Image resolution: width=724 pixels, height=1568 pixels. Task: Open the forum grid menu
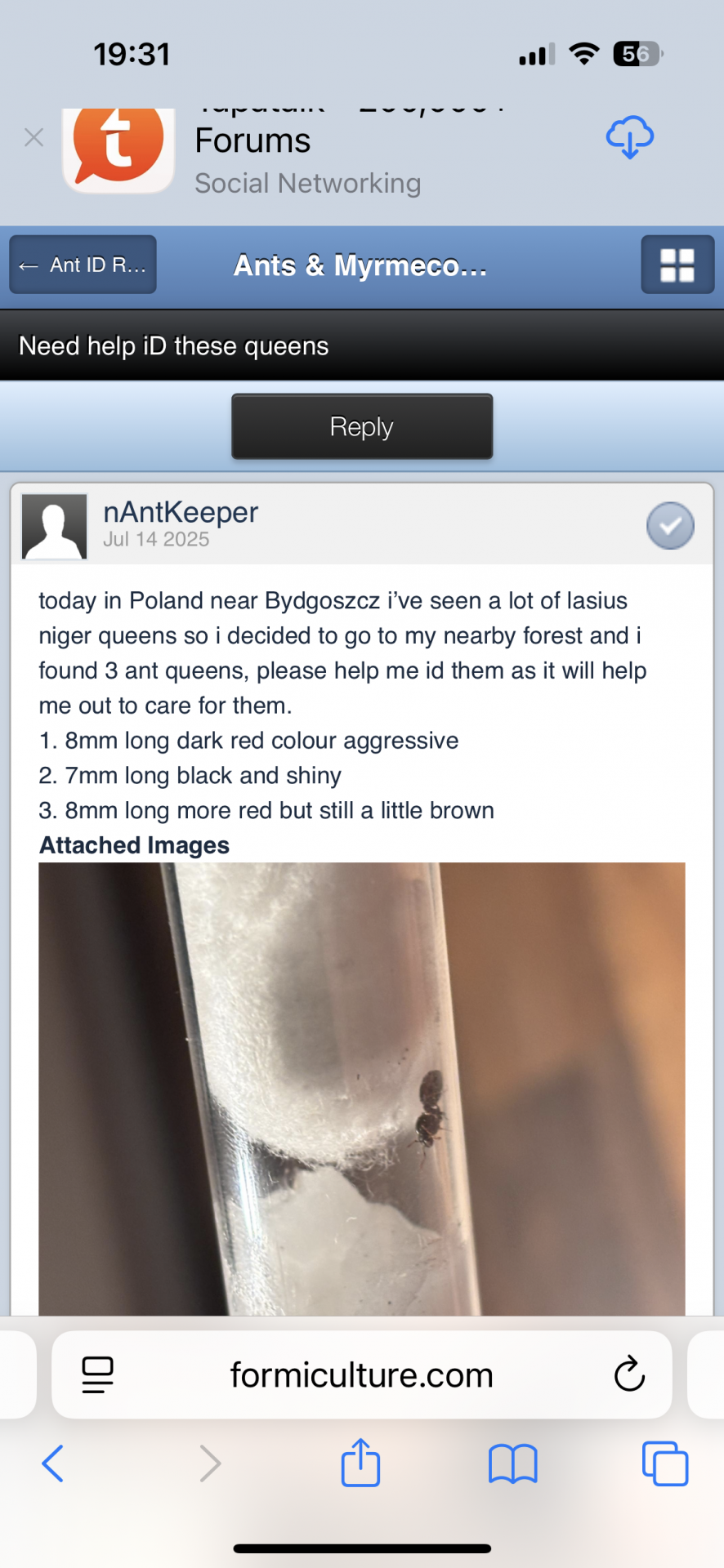click(677, 265)
